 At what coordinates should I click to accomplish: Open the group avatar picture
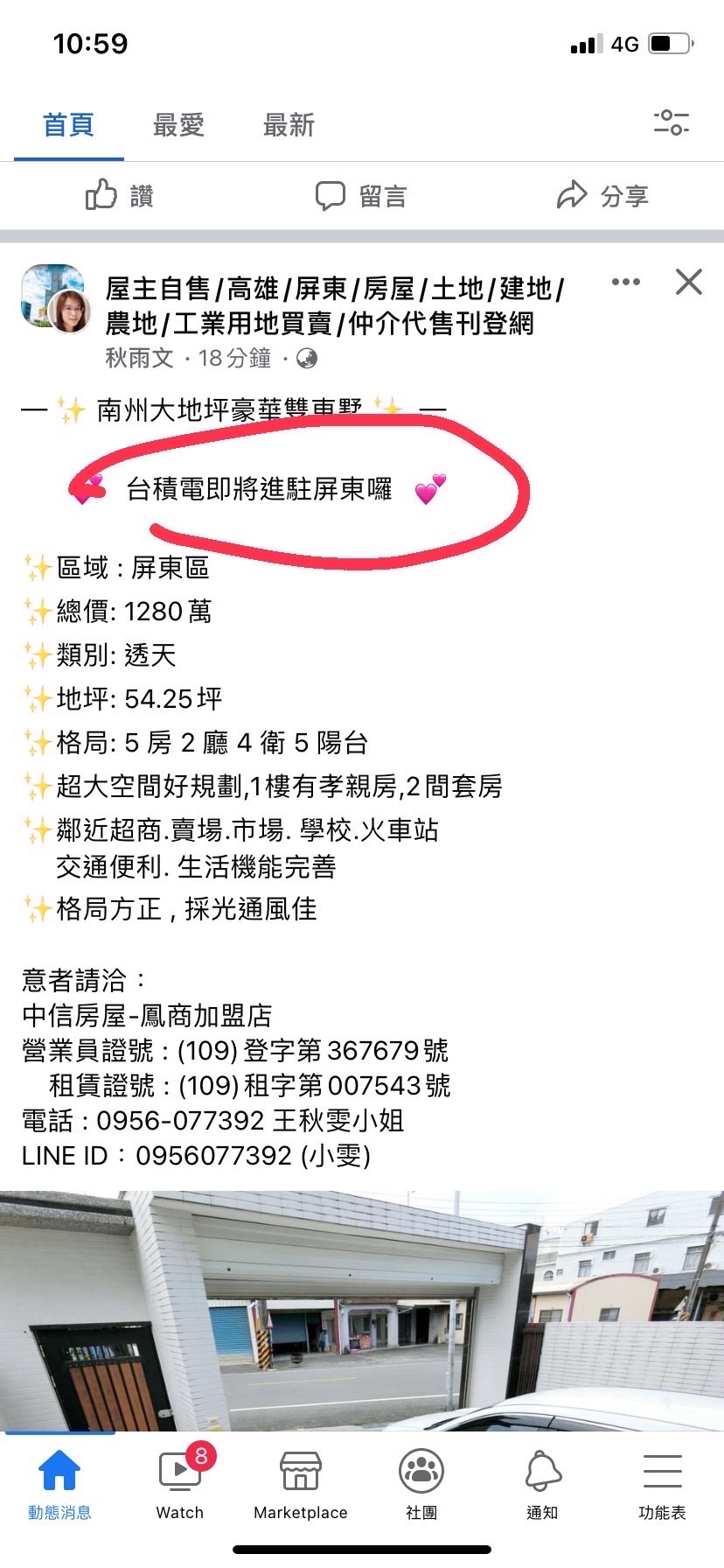[x=54, y=298]
